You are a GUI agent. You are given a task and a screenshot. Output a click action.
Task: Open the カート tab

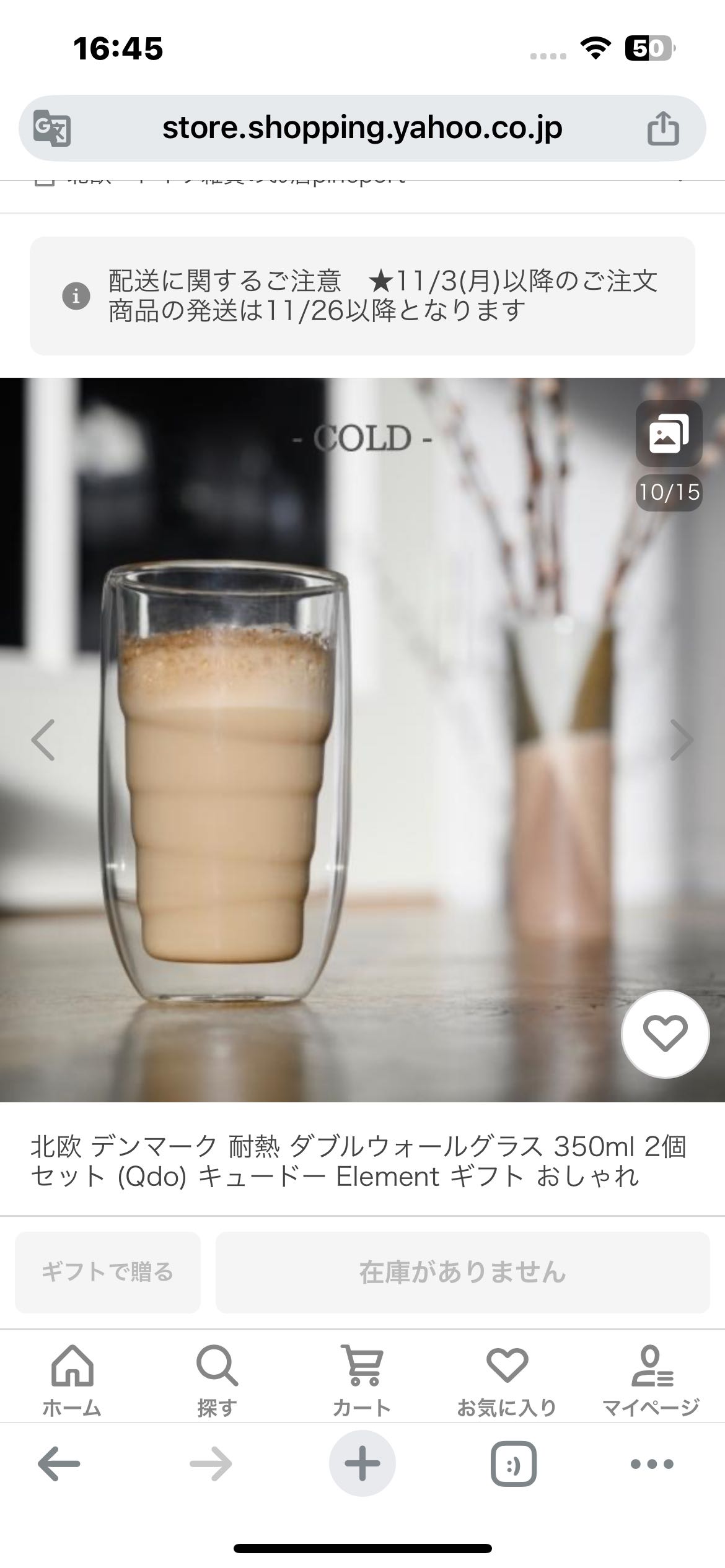[362, 1380]
